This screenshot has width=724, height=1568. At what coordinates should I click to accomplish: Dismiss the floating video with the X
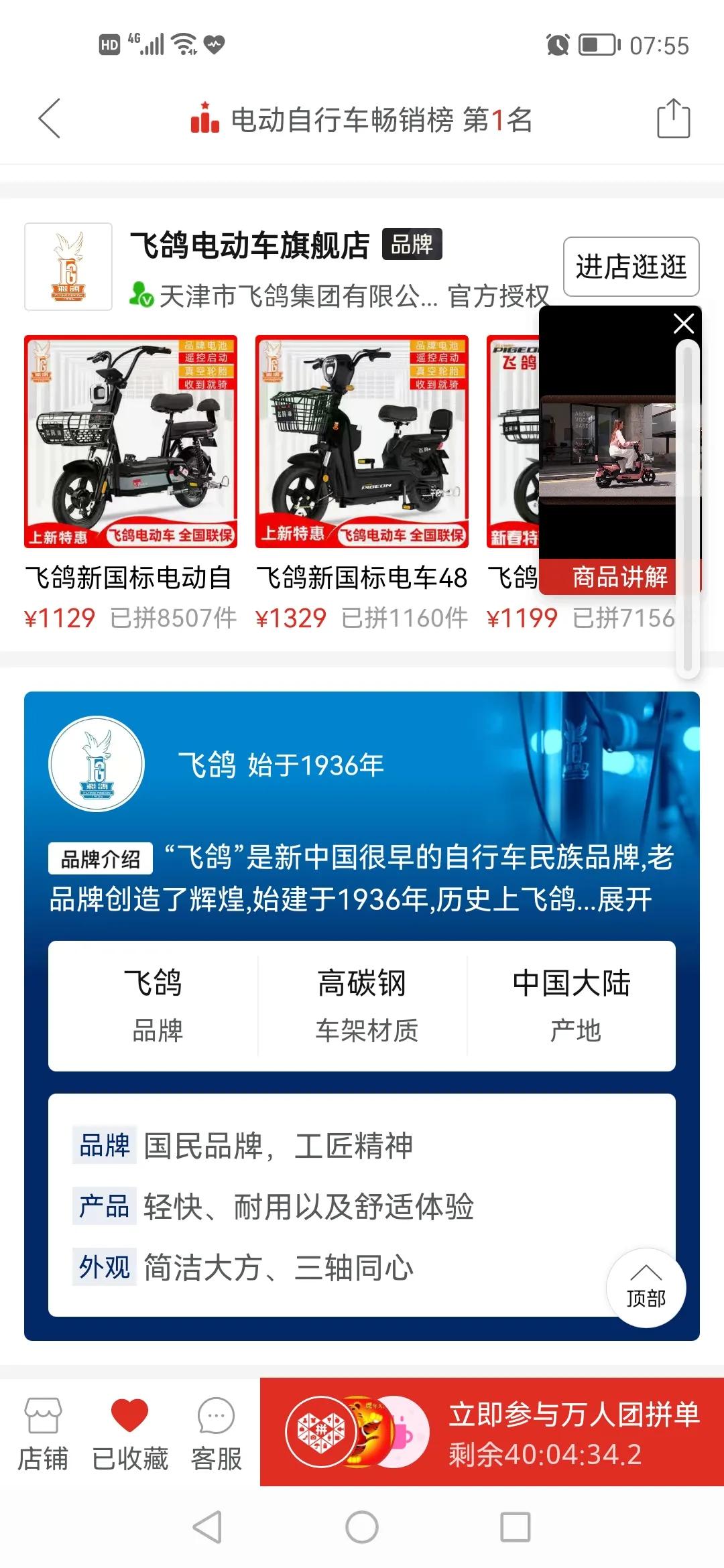tap(683, 324)
